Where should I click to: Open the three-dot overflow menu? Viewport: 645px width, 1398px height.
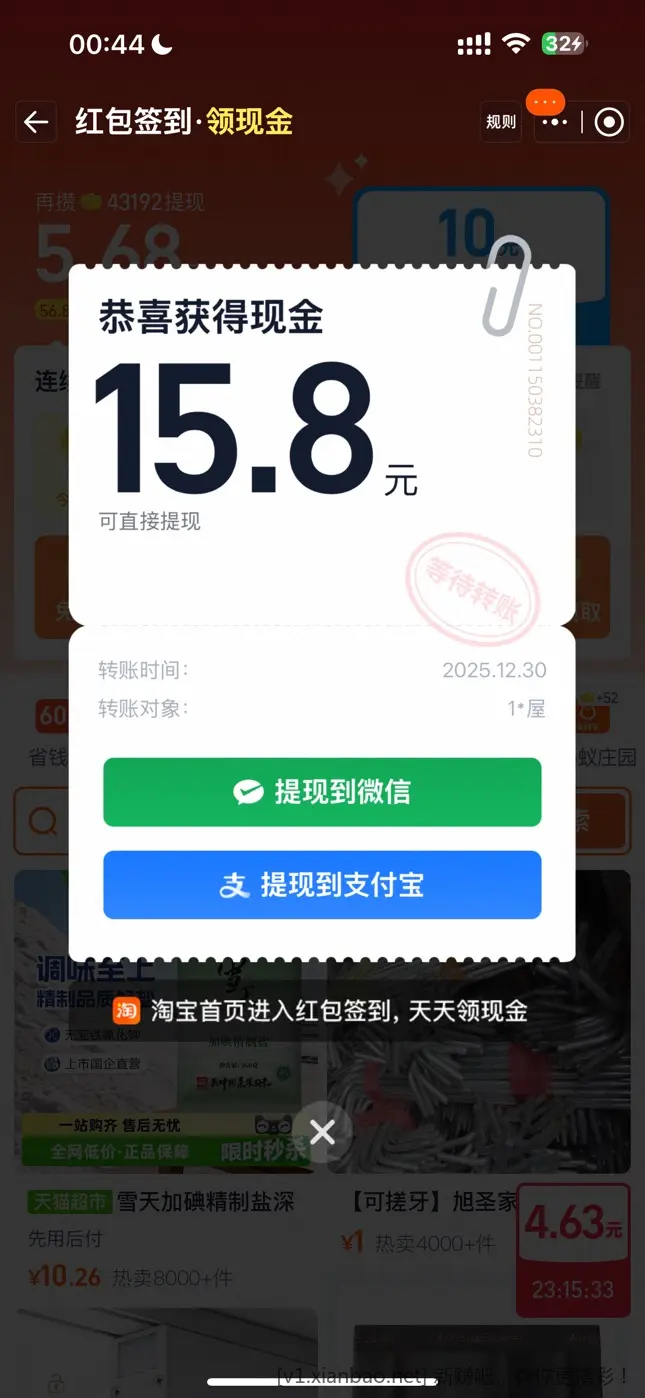[x=554, y=122]
